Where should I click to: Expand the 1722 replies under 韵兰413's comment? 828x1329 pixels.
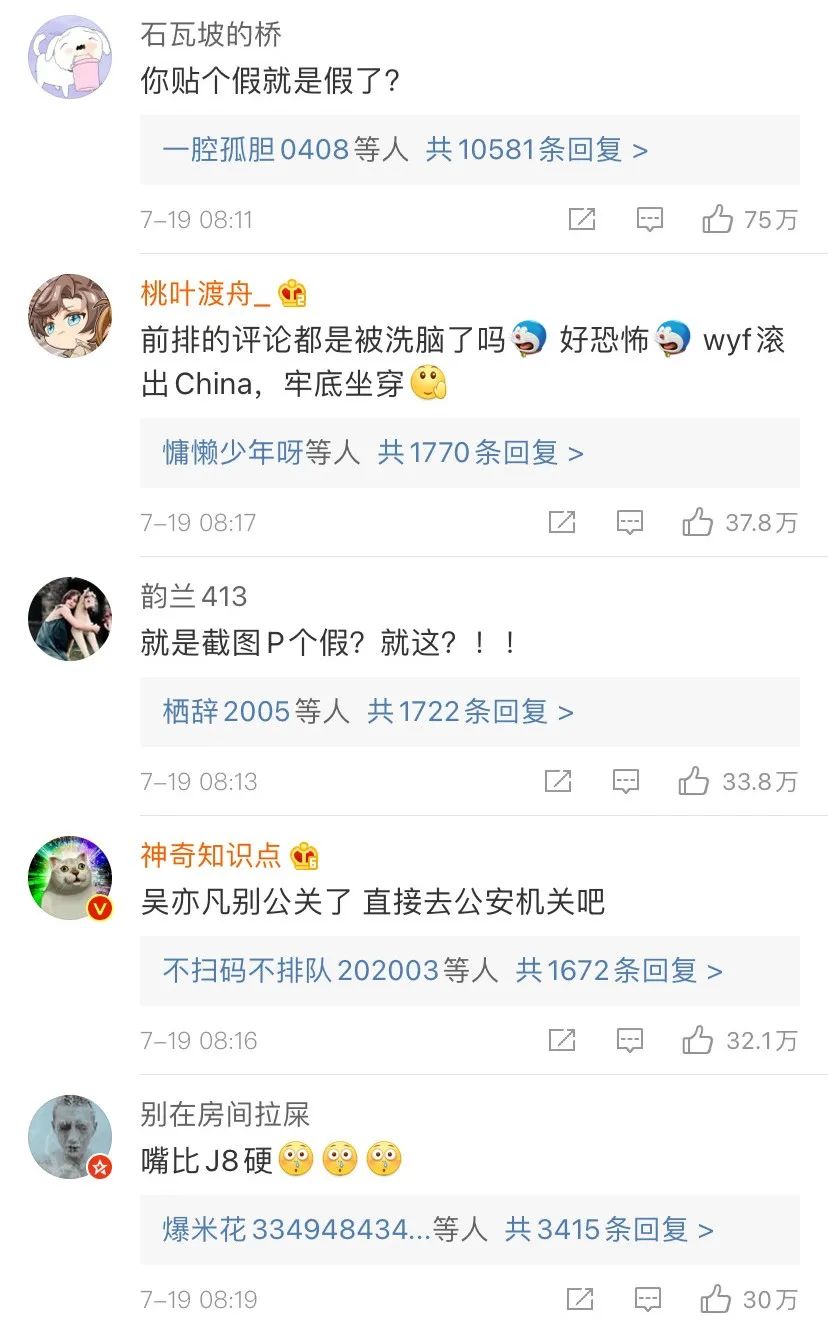point(470,712)
